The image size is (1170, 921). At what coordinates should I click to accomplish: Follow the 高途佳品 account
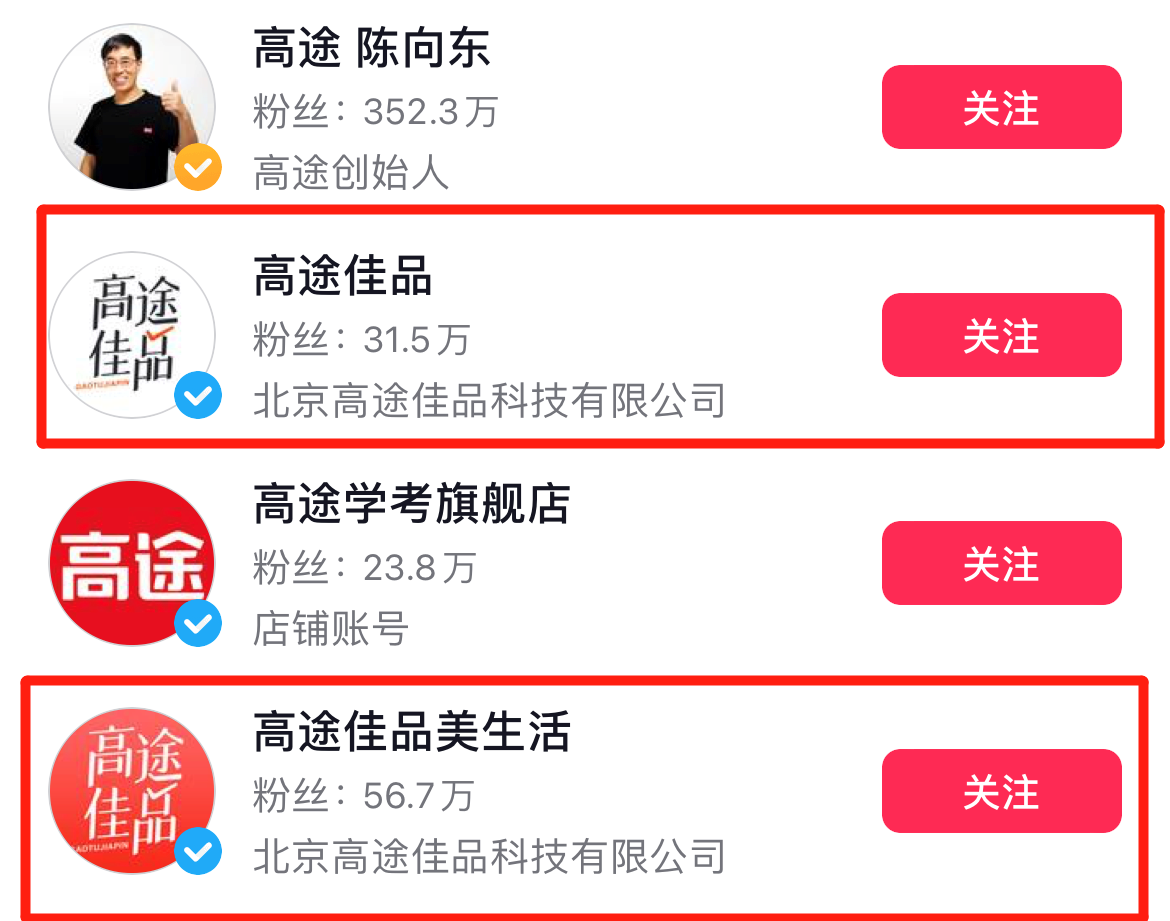[1001, 335]
